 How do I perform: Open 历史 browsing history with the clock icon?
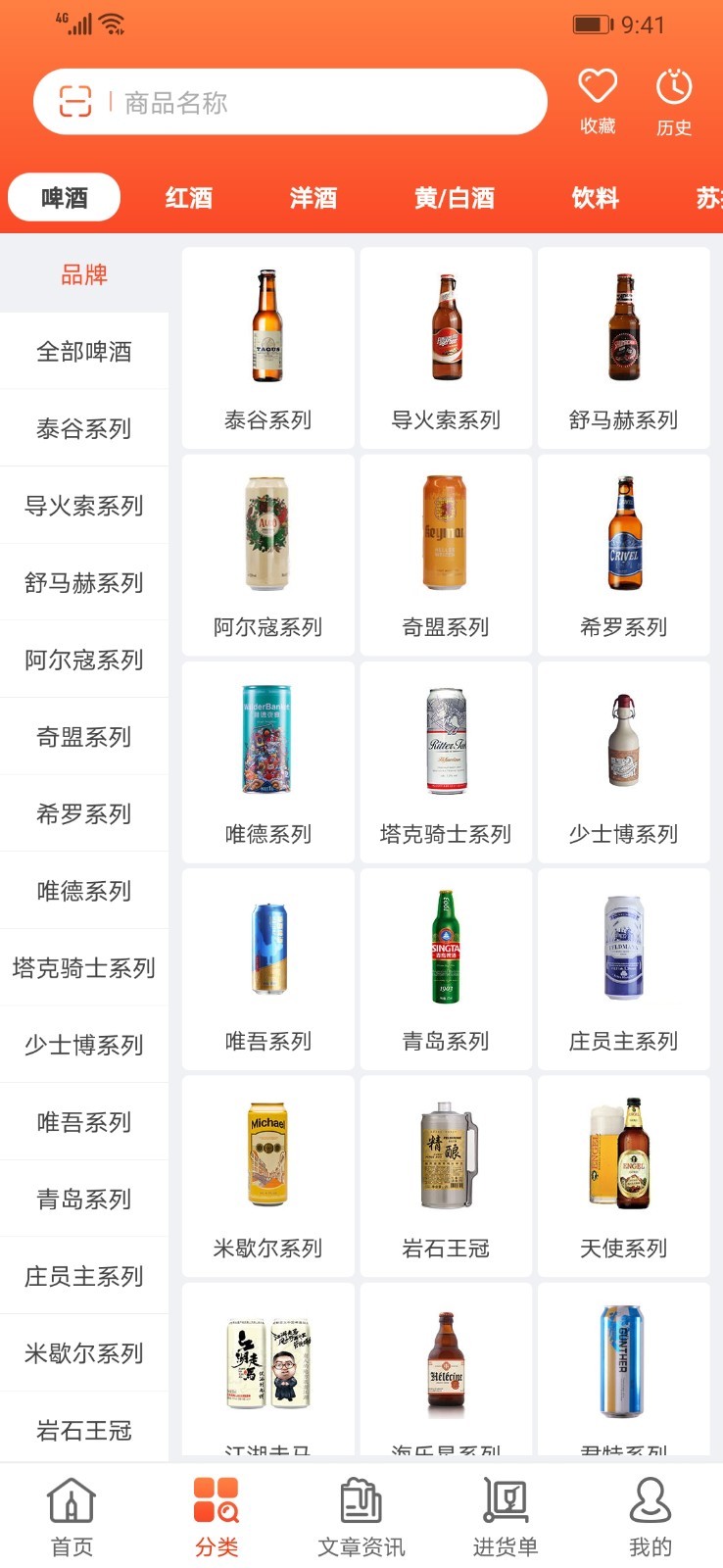(x=673, y=98)
